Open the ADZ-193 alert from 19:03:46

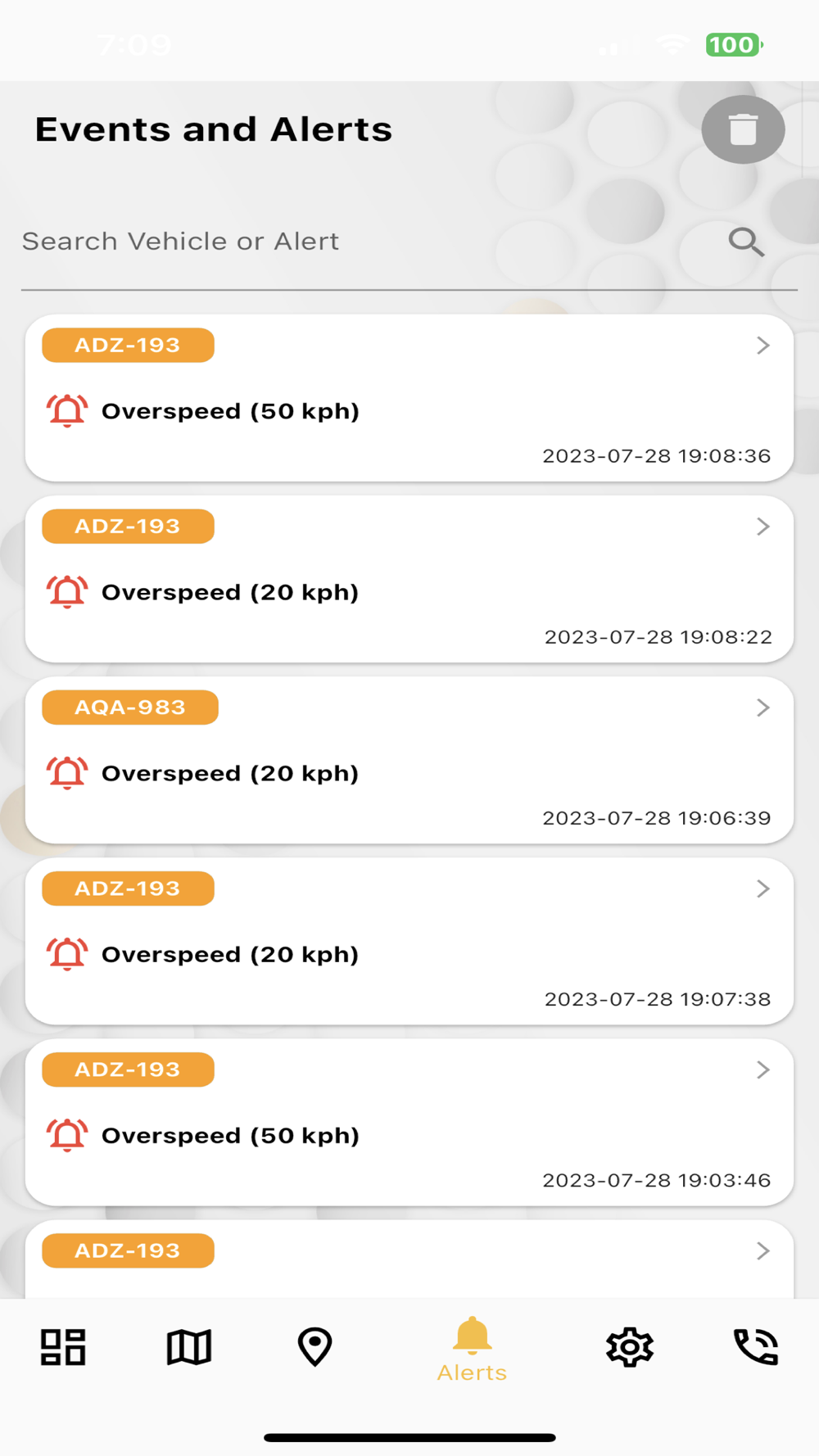pos(409,1122)
